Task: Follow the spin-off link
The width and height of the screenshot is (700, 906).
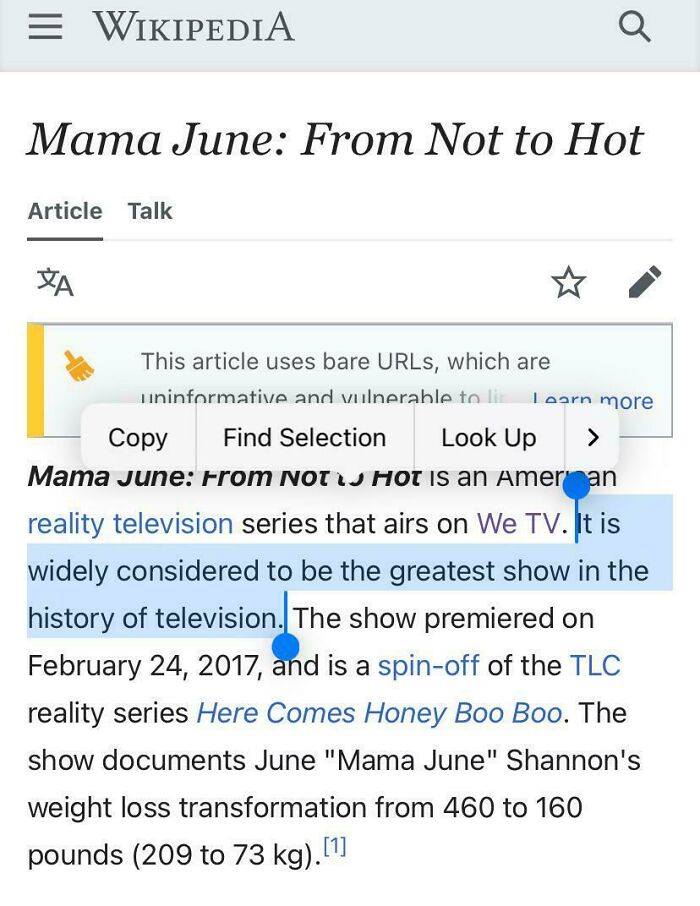Action: [428, 666]
